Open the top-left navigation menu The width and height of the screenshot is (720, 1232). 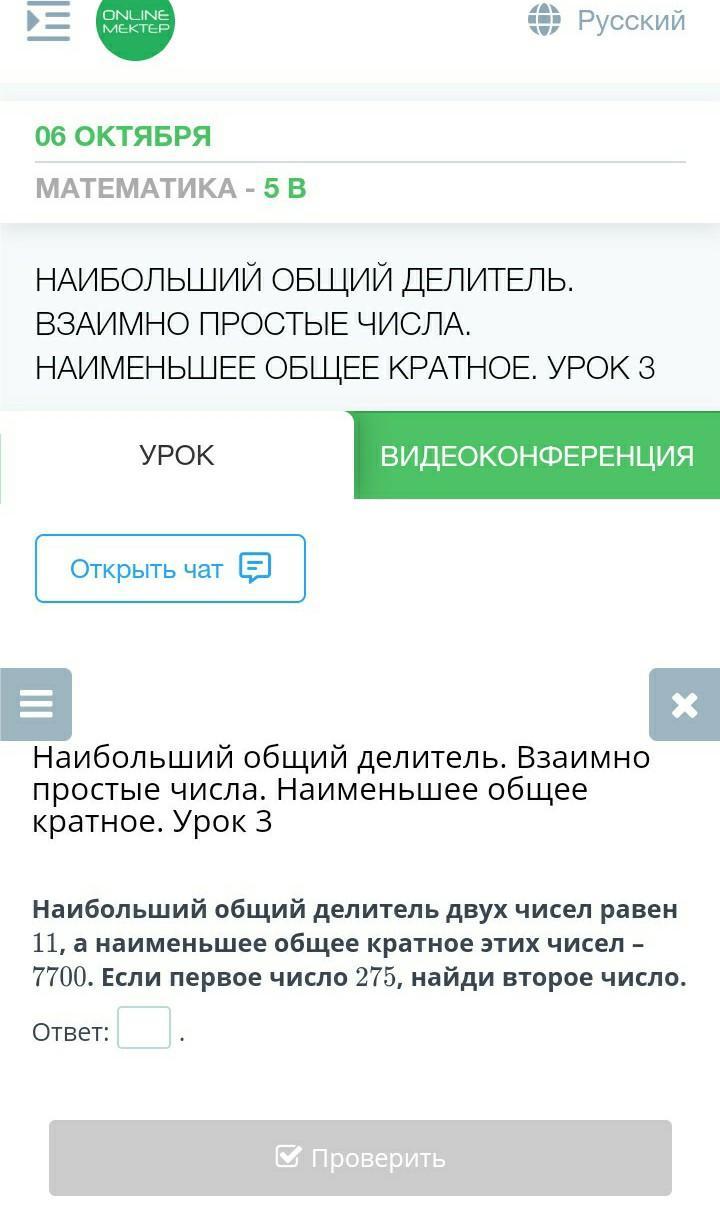48,20
